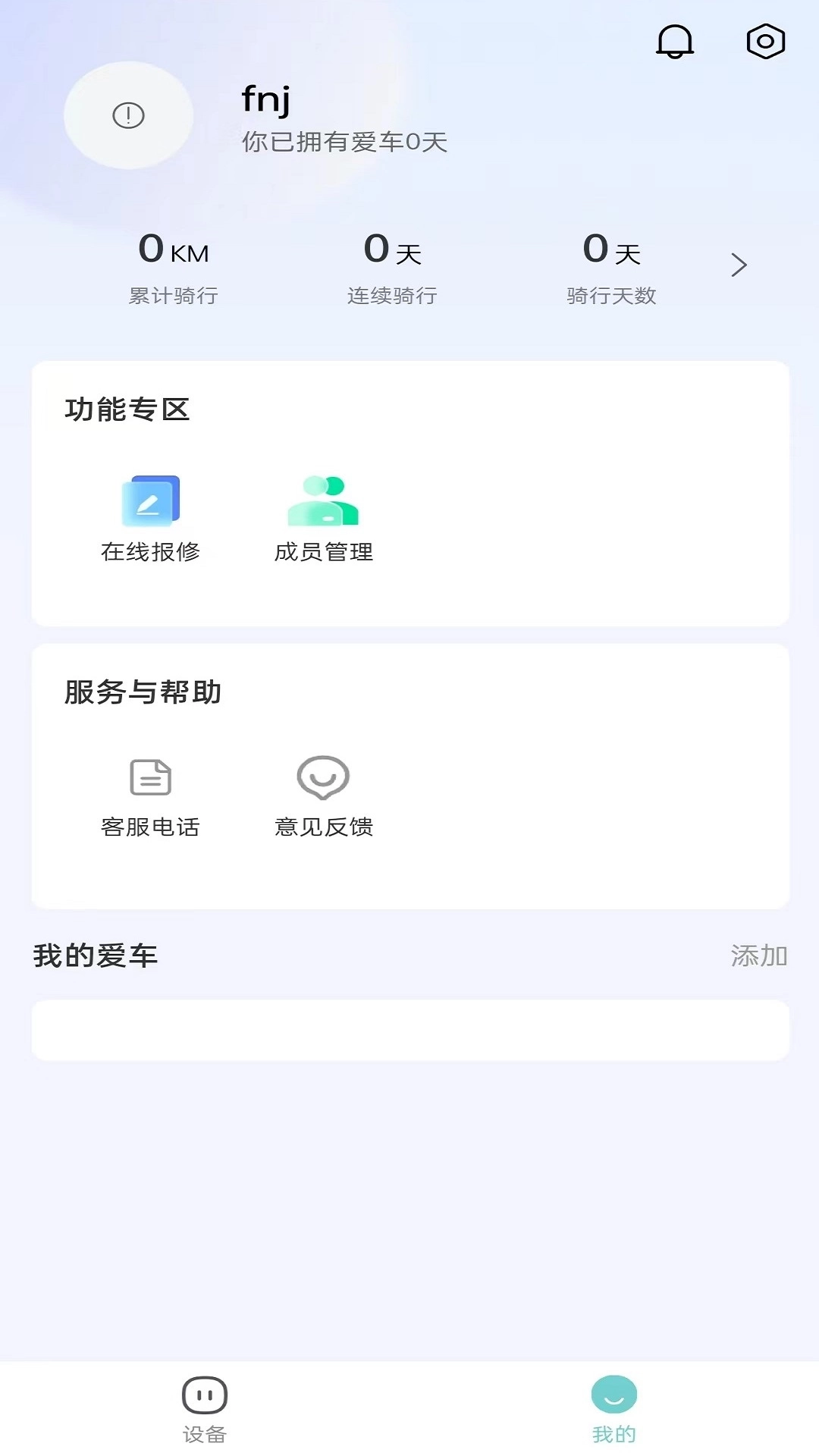This screenshot has width=819, height=1456.
Task: Tap the empty 我的爱车 vehicle card
Action: [409, 1030]
